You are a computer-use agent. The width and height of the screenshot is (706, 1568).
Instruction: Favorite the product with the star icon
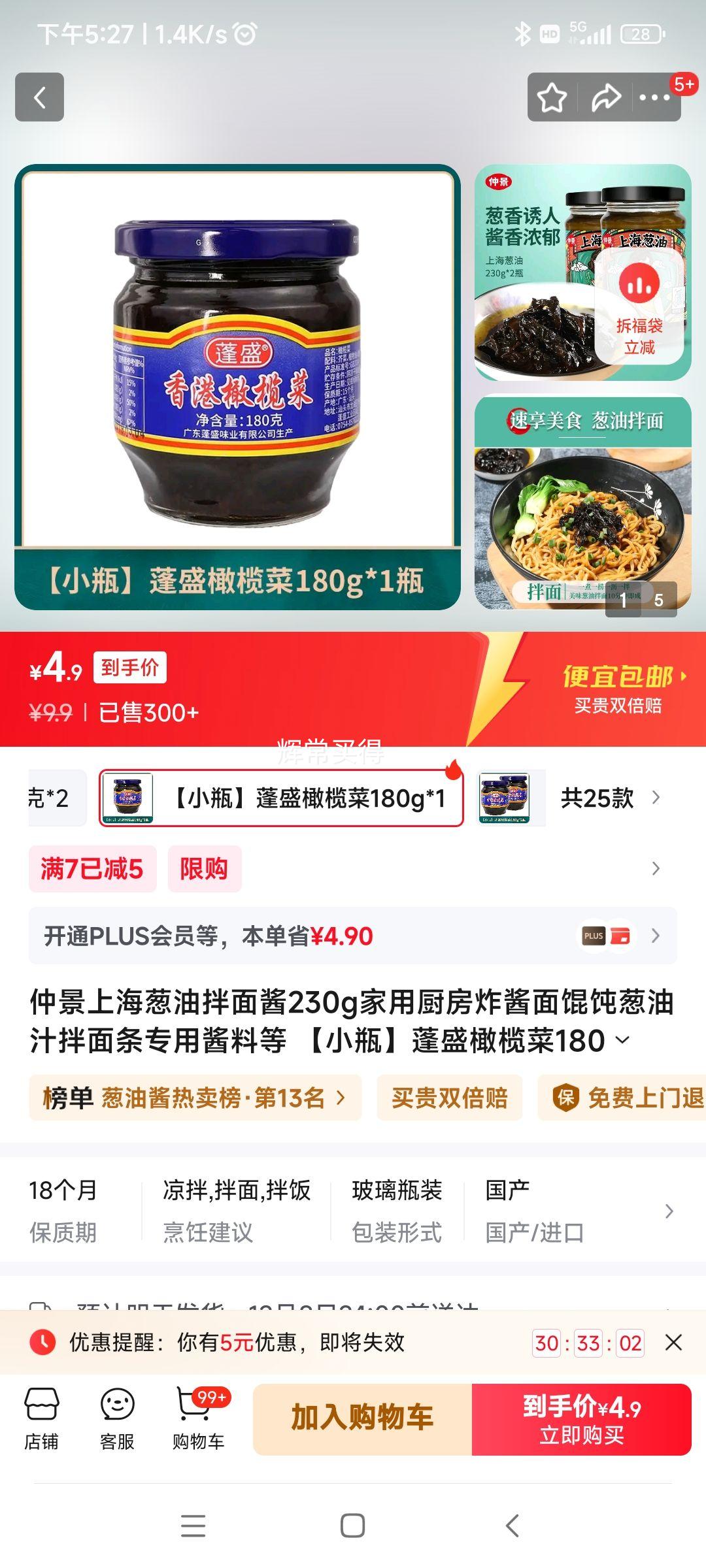click(x=552, y=97)
